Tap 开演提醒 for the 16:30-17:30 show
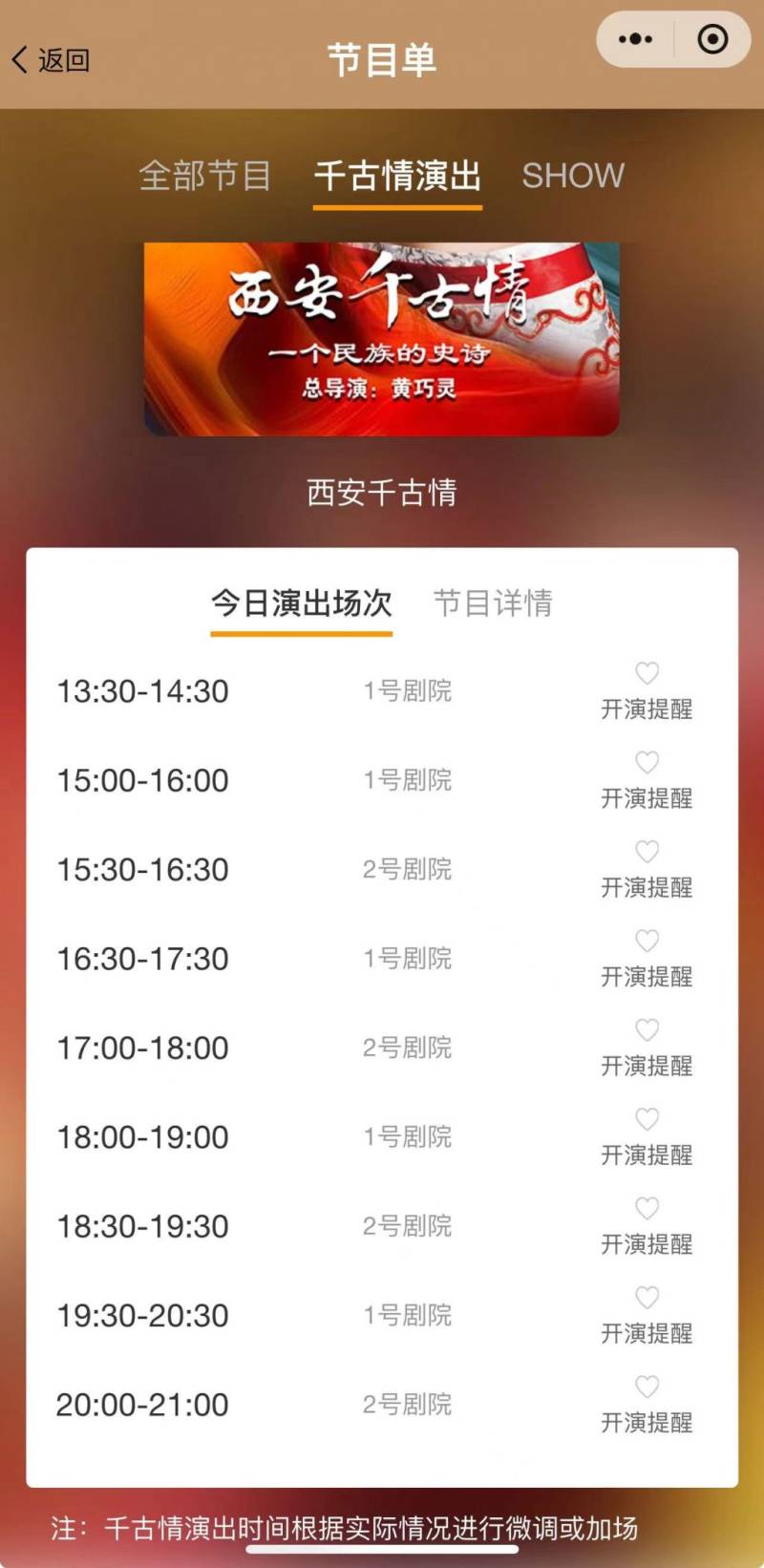Image resolution: width=764 pixels, height=1568 pixels. 647,958
